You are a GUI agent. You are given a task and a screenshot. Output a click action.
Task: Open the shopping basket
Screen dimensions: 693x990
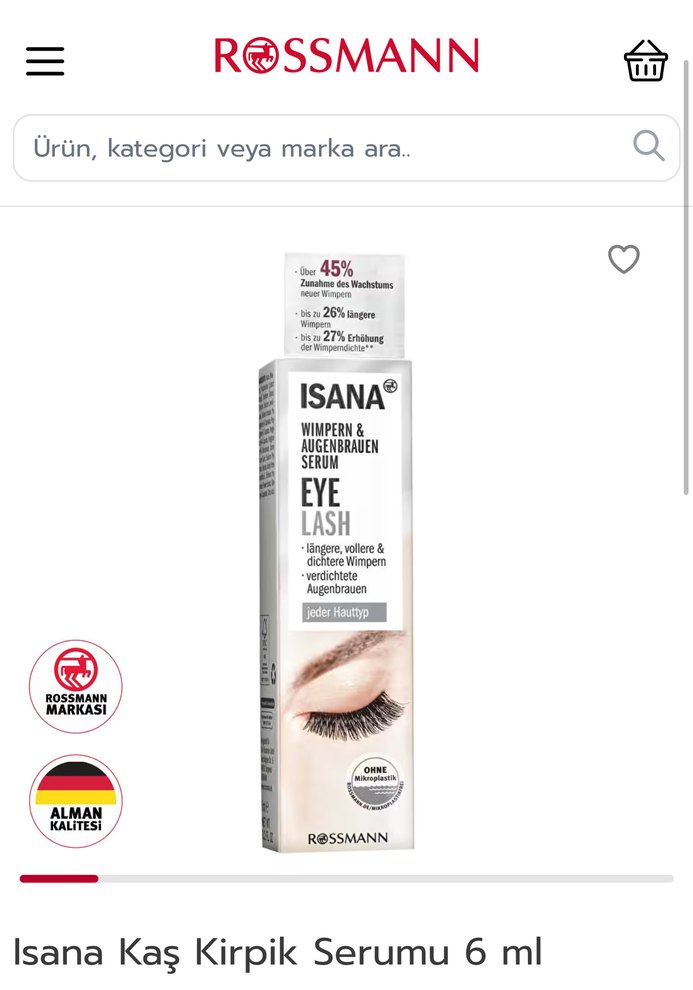[x=645, y=61]
